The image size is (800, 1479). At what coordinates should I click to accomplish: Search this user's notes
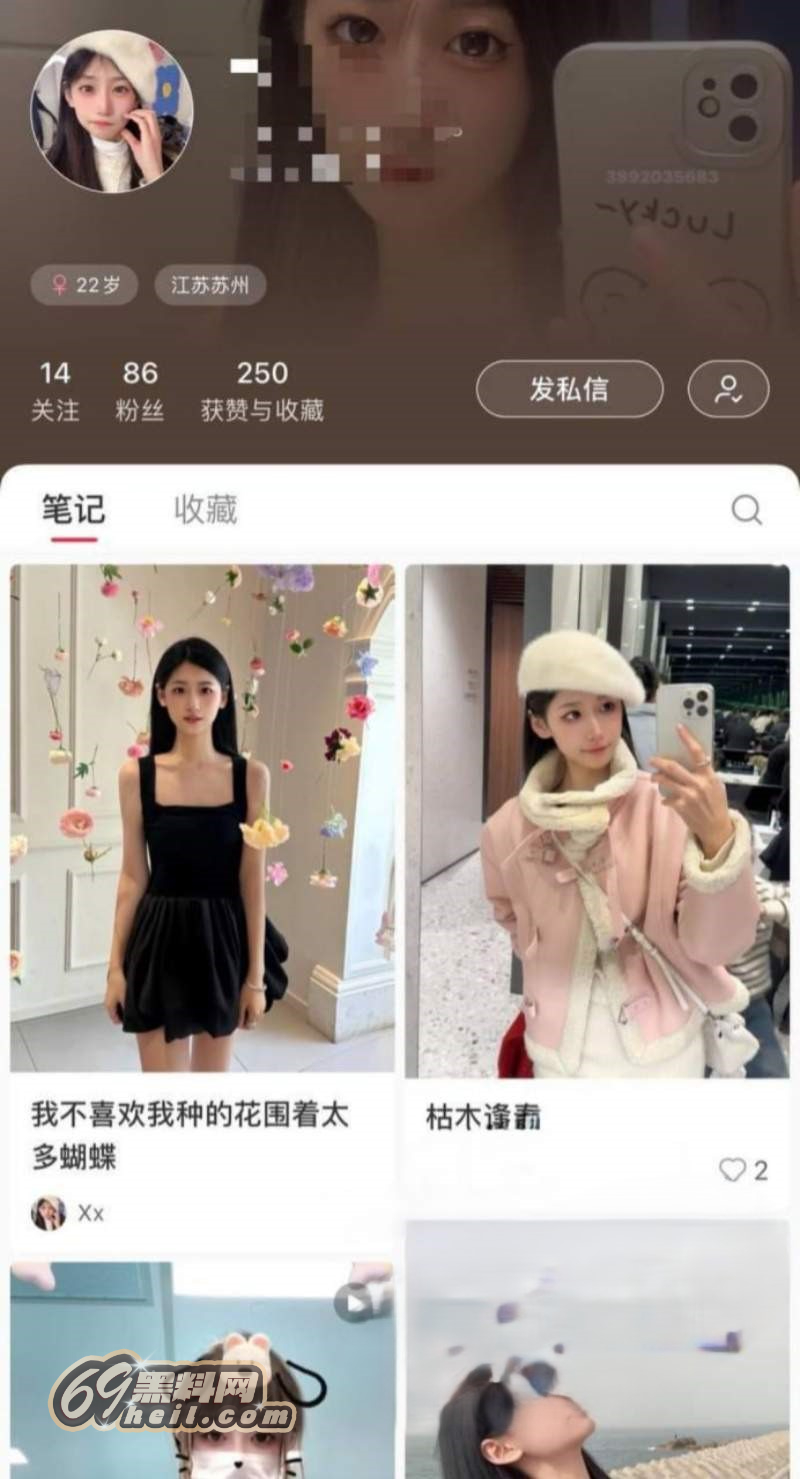(746, 510)
